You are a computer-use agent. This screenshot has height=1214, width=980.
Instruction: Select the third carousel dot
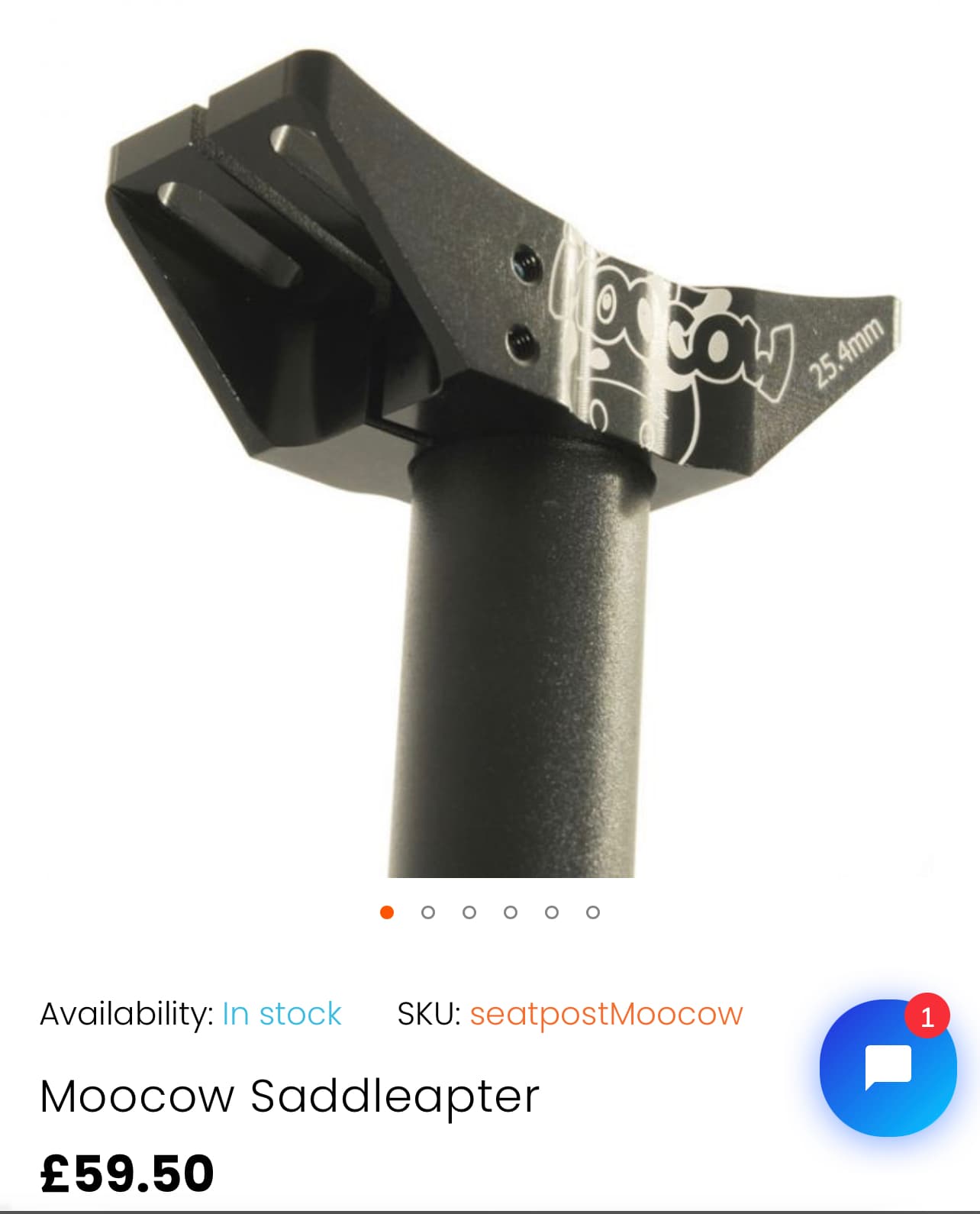469,912
